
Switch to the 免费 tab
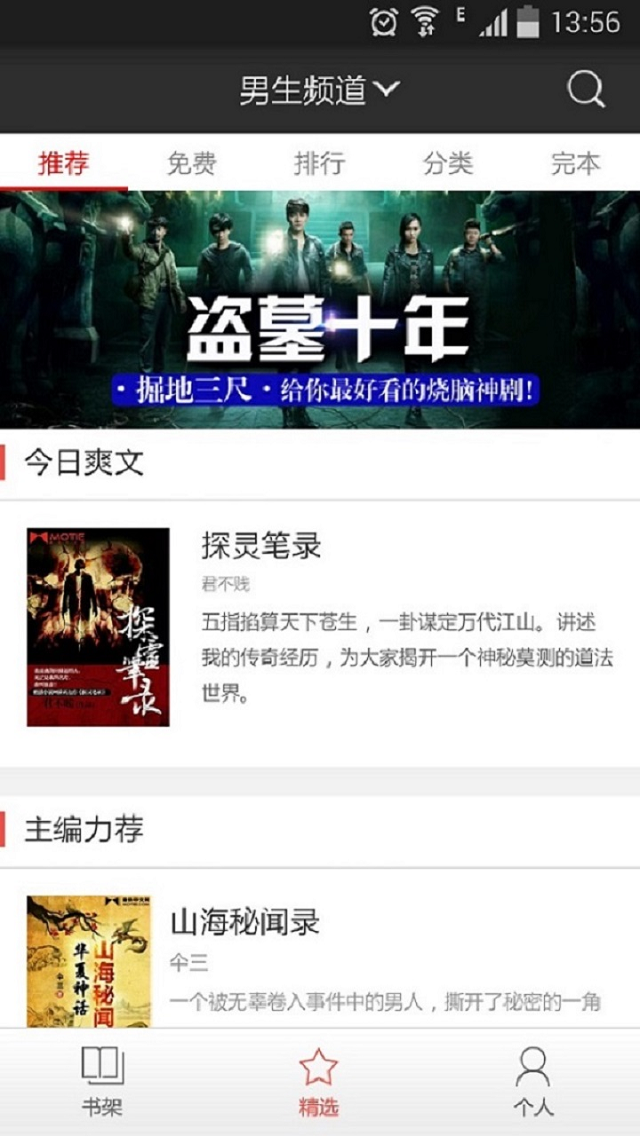coord(191,163)
